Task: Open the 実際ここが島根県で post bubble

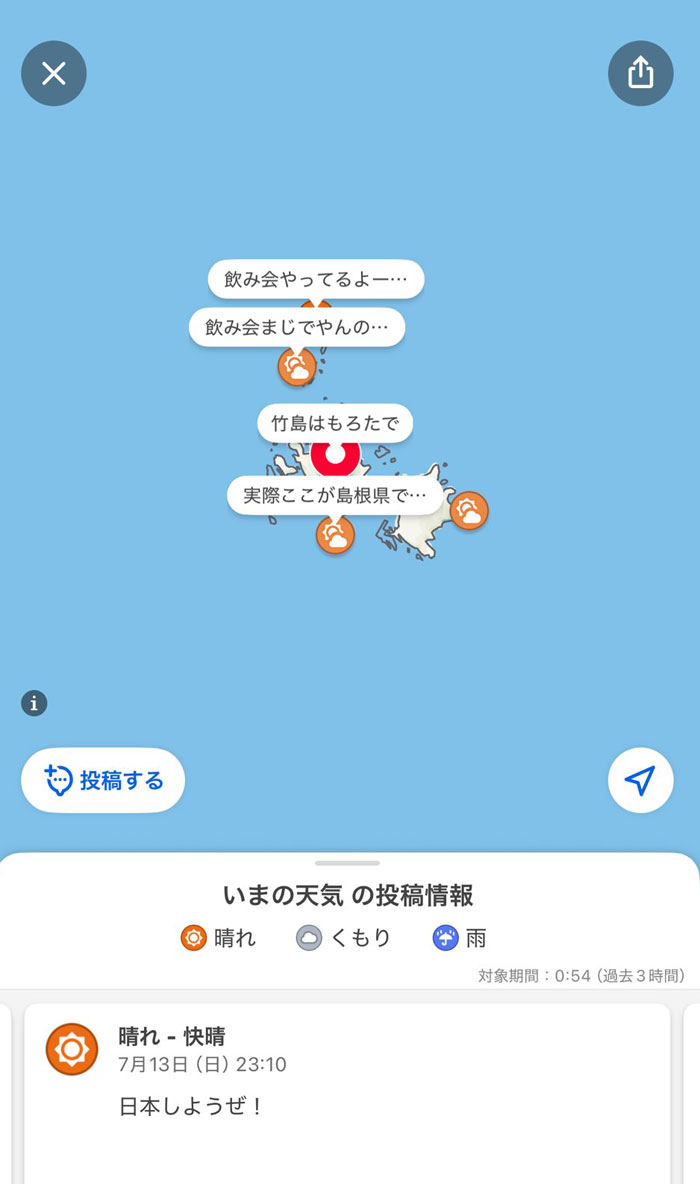Action: [x=335, y=495]
